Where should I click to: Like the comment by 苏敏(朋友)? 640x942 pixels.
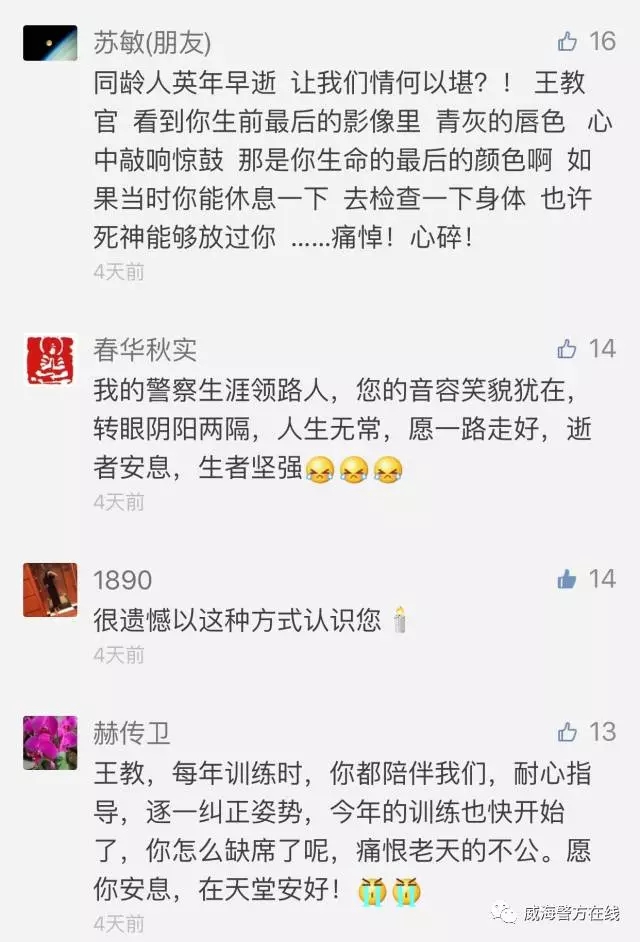pos(568,42)
